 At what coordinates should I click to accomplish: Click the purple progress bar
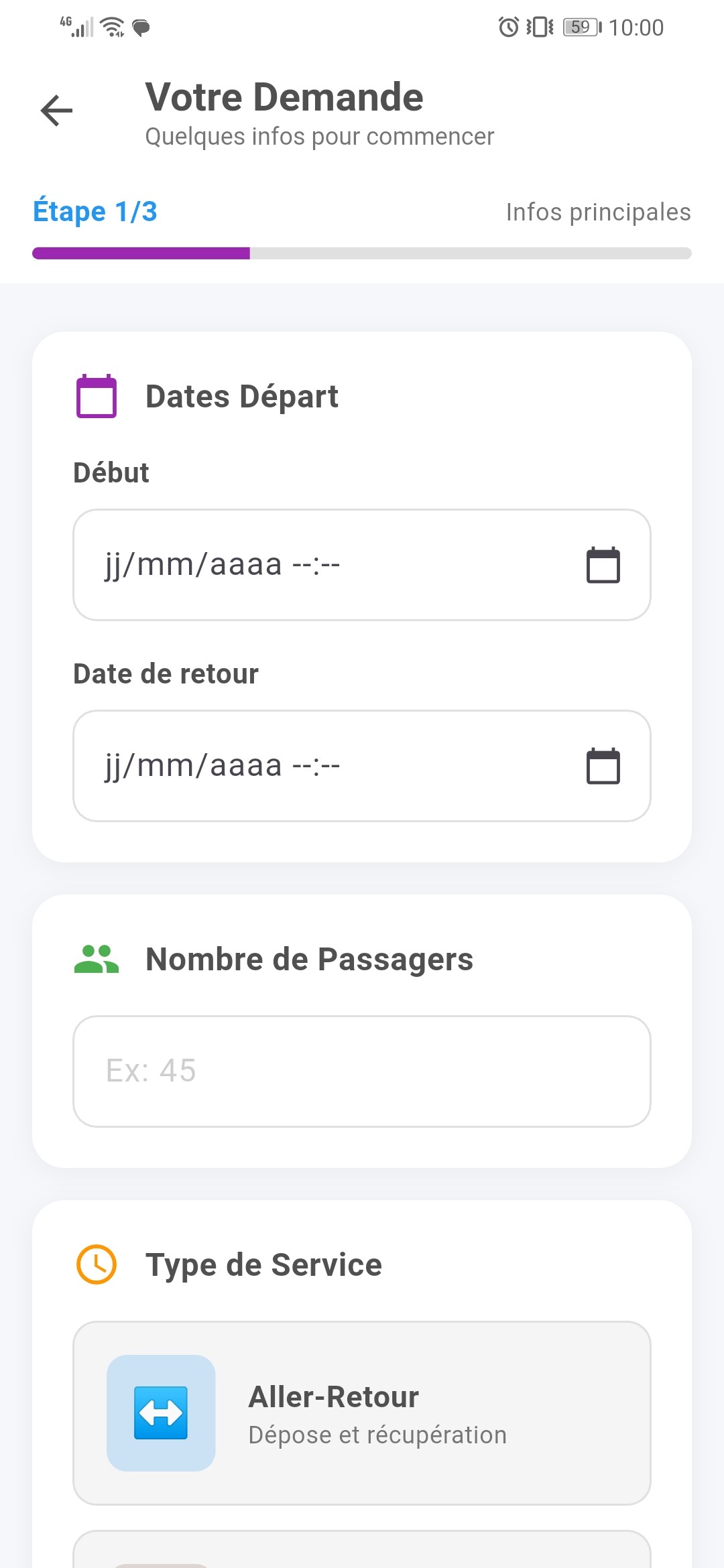[141, 253]
